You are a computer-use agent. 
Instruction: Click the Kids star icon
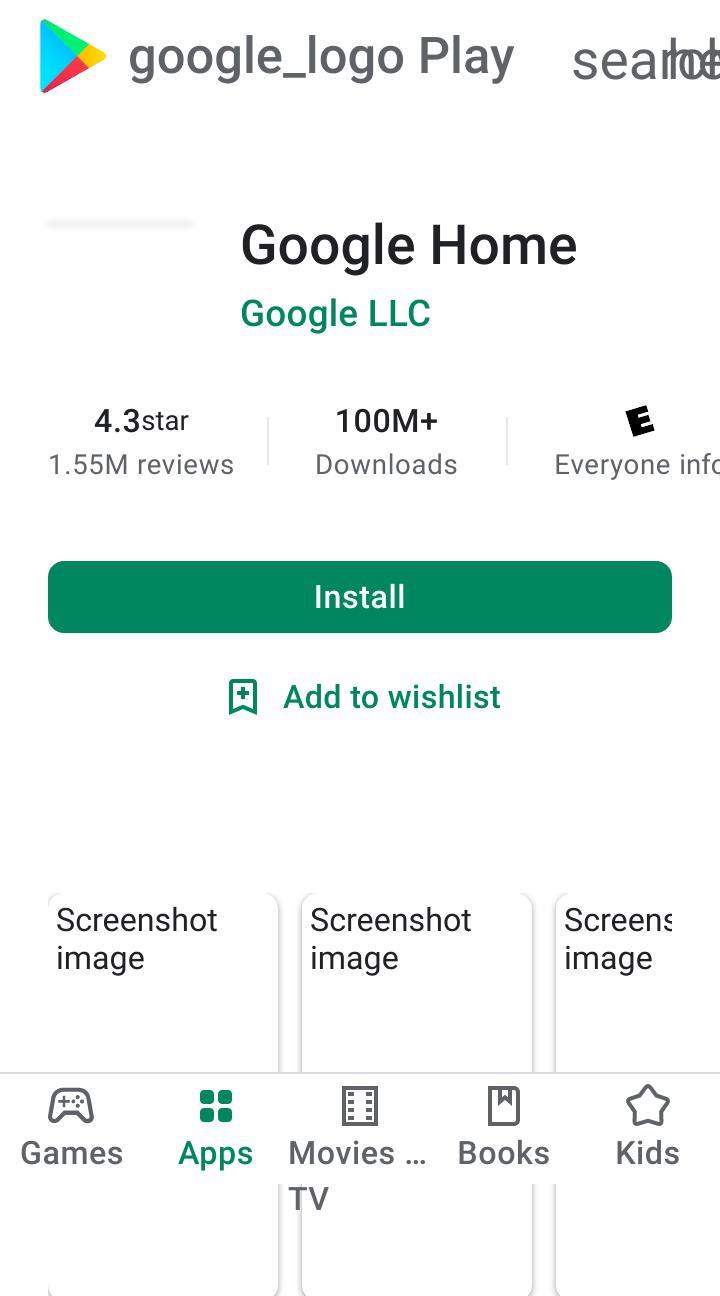click(647, 1106)
